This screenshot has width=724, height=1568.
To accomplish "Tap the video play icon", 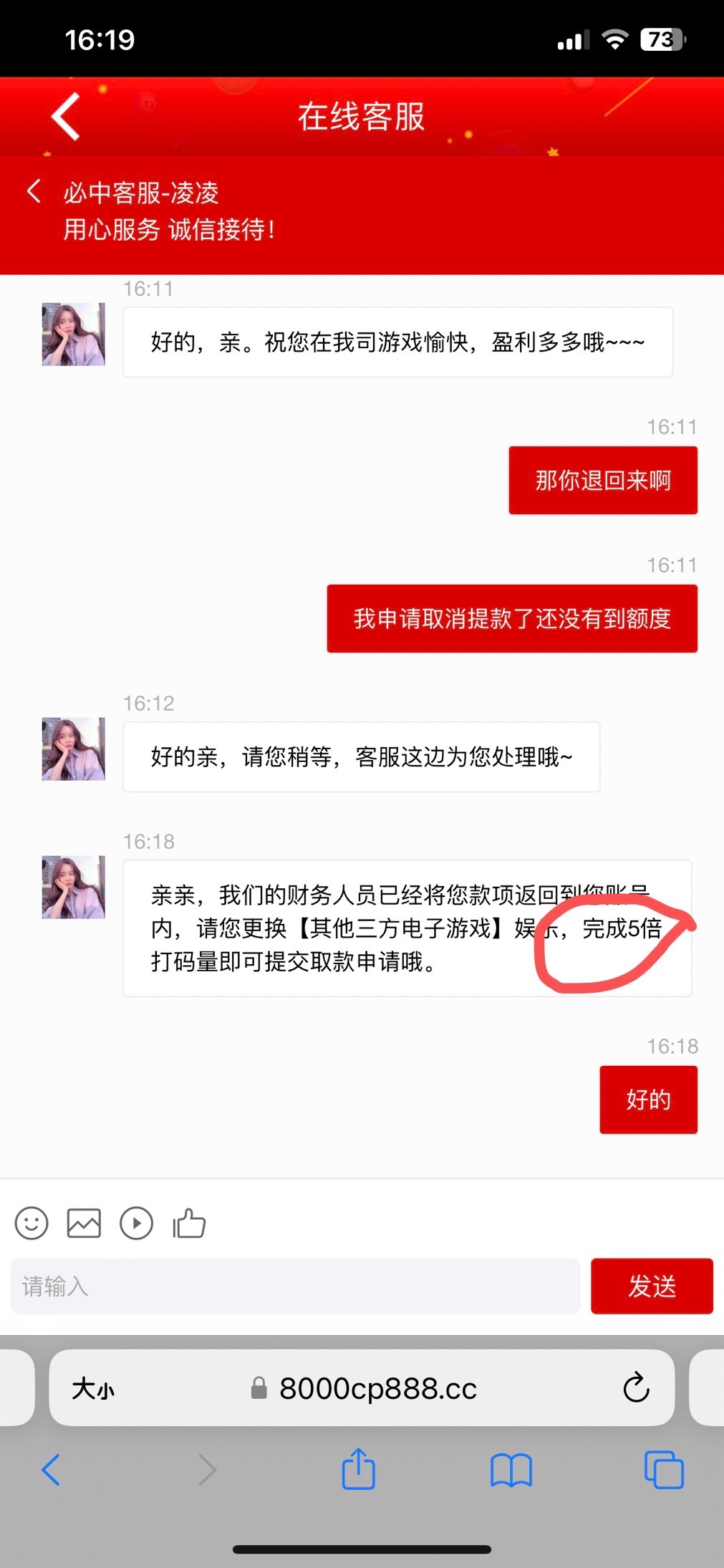I will (136, 1223).
